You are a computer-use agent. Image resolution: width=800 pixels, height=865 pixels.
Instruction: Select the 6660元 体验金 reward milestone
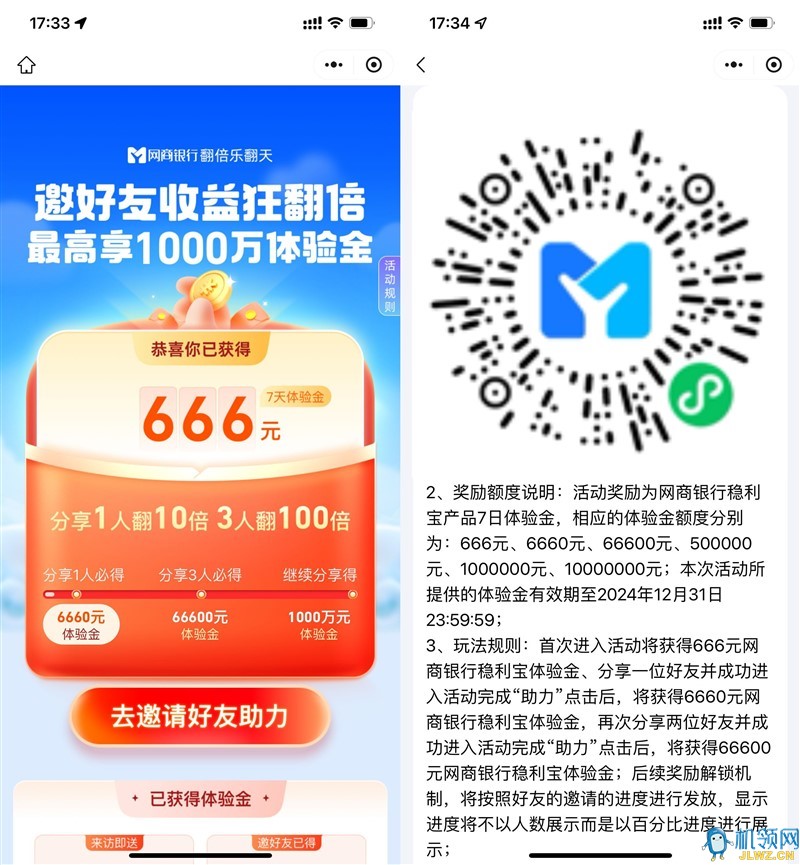pyautogui.click(x=81, y=625)
